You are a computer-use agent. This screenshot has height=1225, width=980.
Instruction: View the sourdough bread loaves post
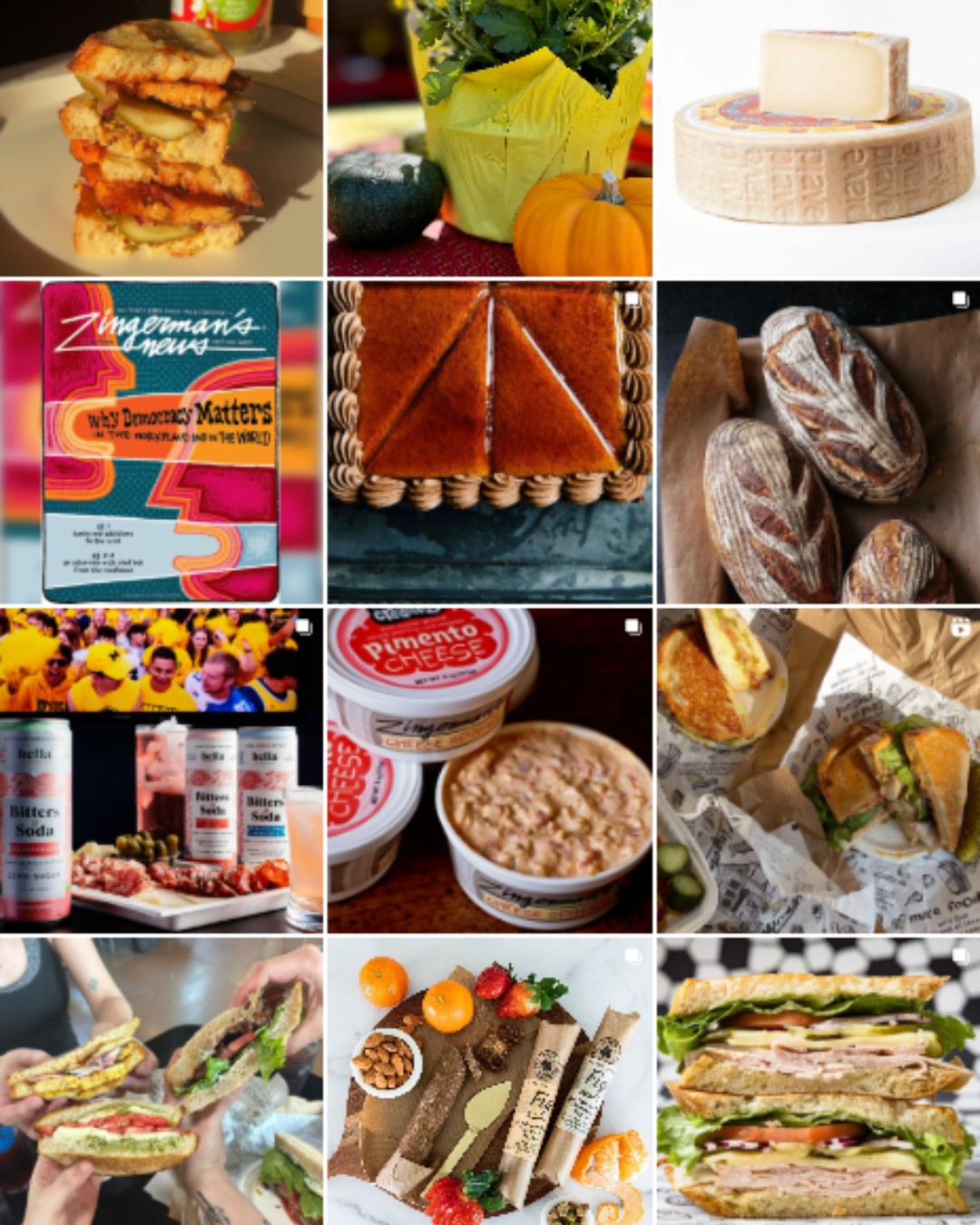tap(818, 442)
